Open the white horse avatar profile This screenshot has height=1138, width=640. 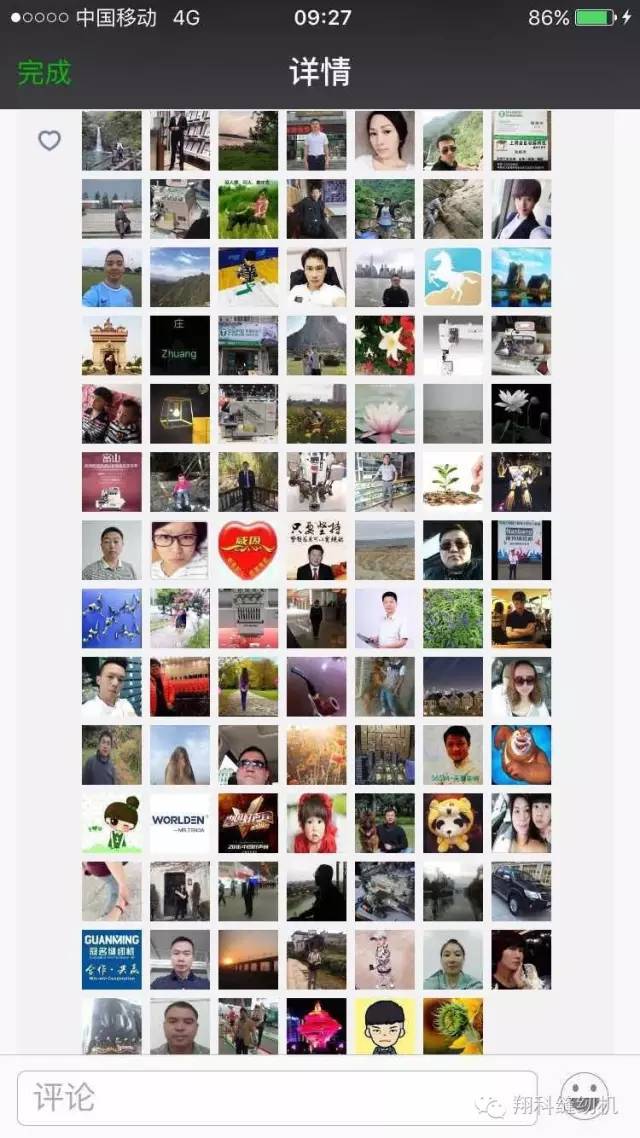[x=453, y=277]
